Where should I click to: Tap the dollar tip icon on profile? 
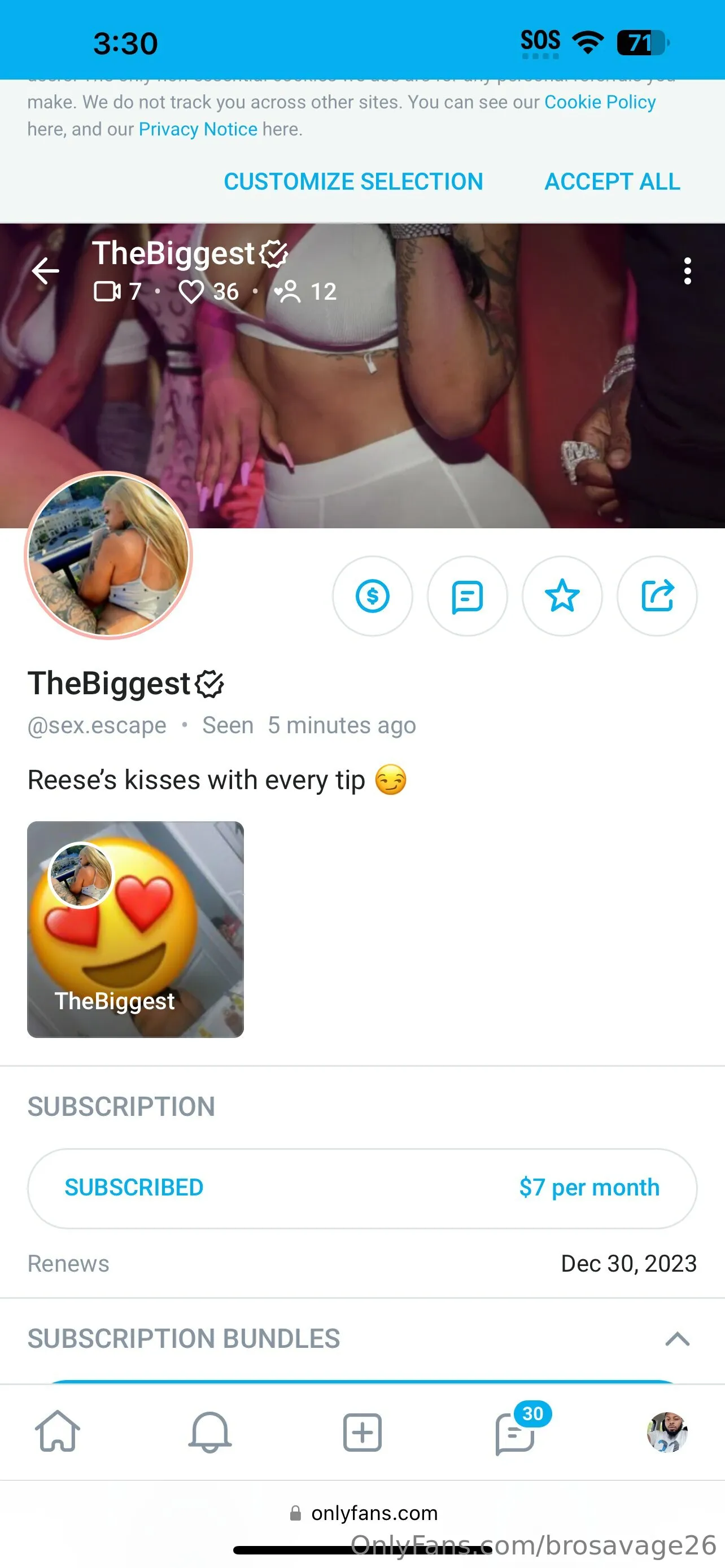[373, 597]
